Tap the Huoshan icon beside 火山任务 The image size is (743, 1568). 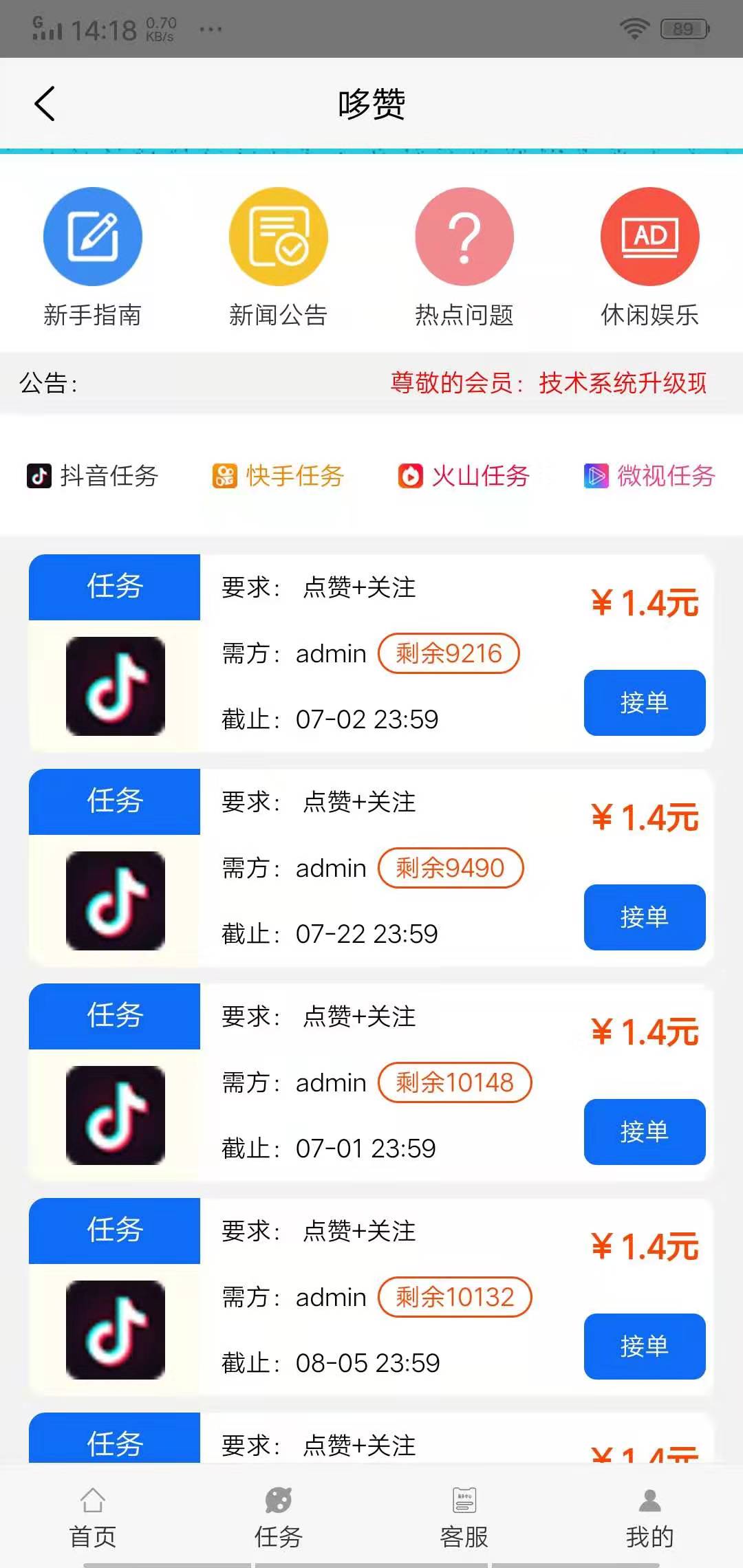411,476
